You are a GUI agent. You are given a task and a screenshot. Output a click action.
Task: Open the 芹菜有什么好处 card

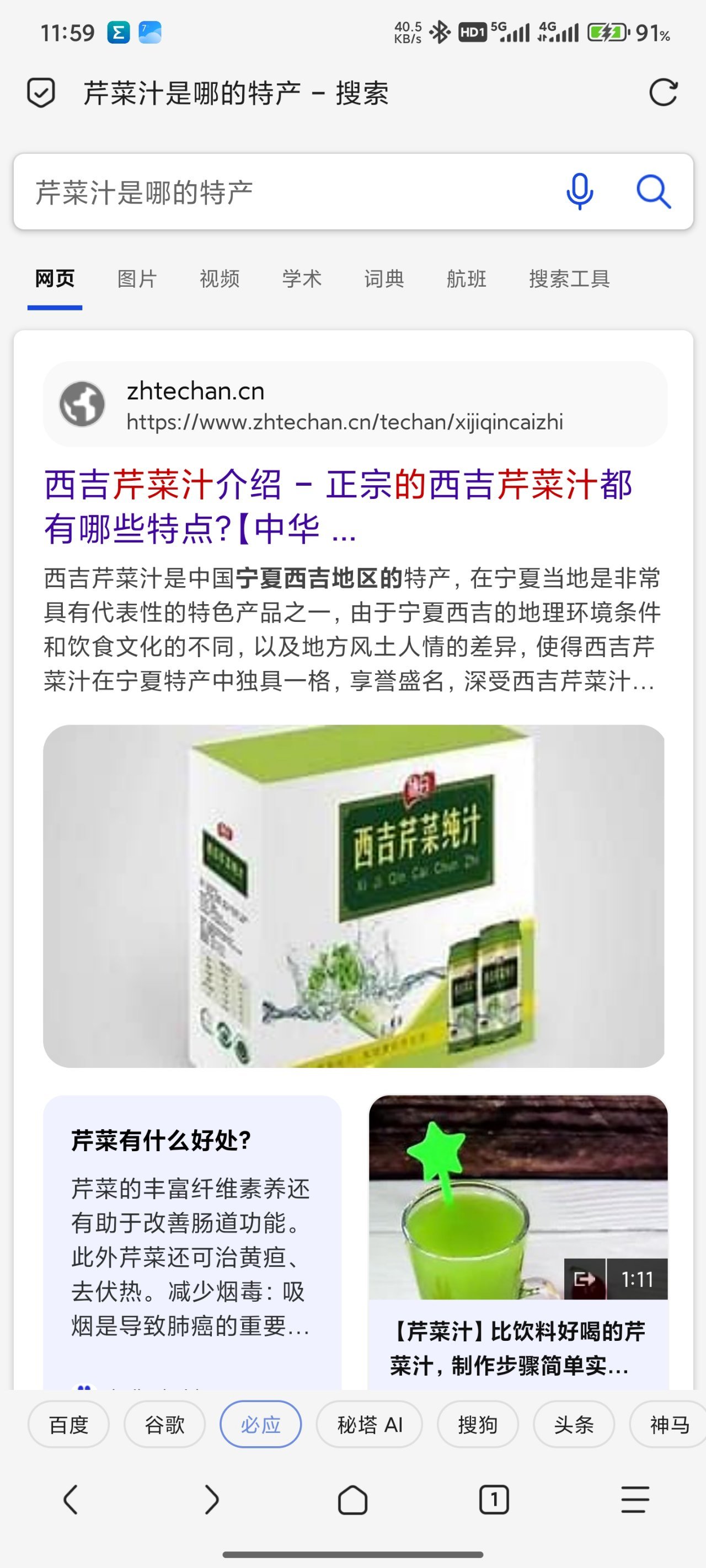(x=192, y=1236)
